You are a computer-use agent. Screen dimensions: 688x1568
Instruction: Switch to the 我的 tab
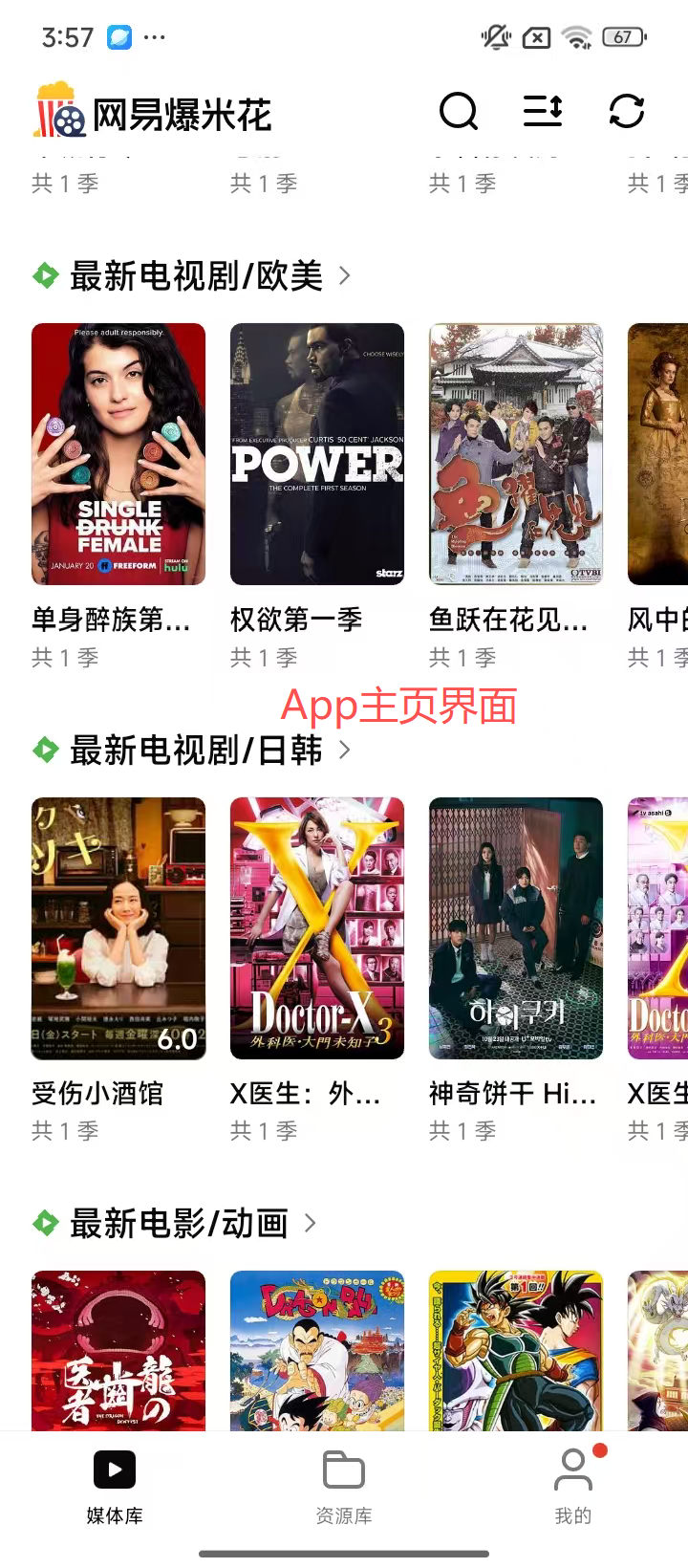pos(573,1487)
